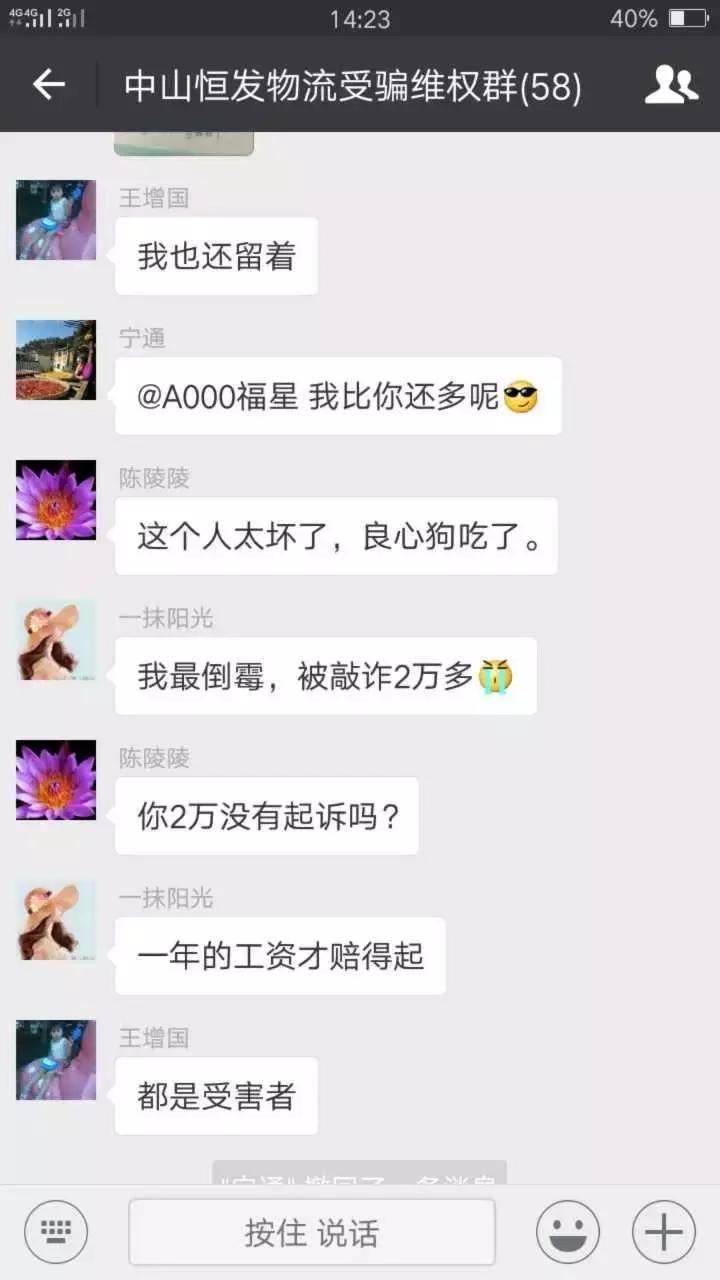
Task: Tap the 14:23 time in status bar
Action: click(x=360, y=17)
